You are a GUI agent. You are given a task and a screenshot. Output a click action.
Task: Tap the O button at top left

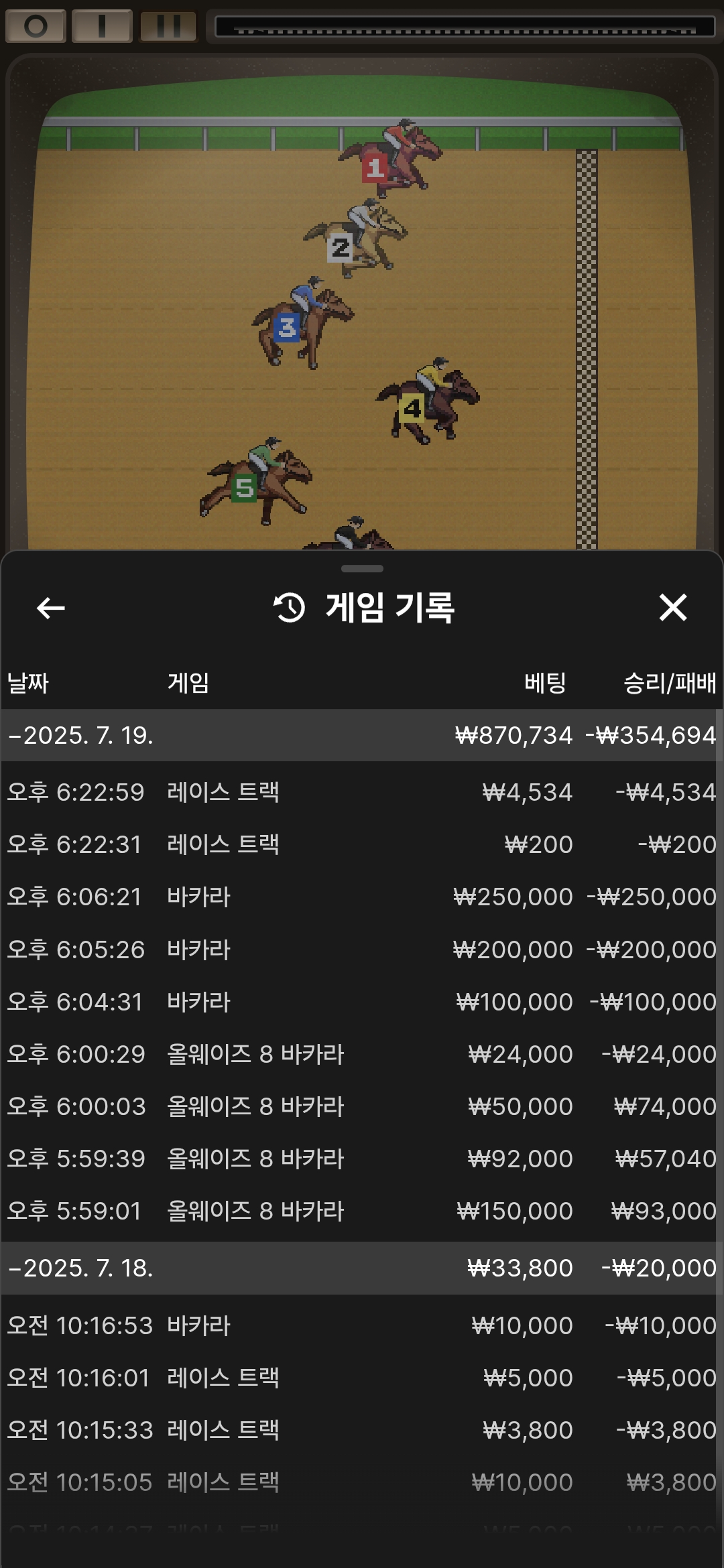(x=36, y=26)
